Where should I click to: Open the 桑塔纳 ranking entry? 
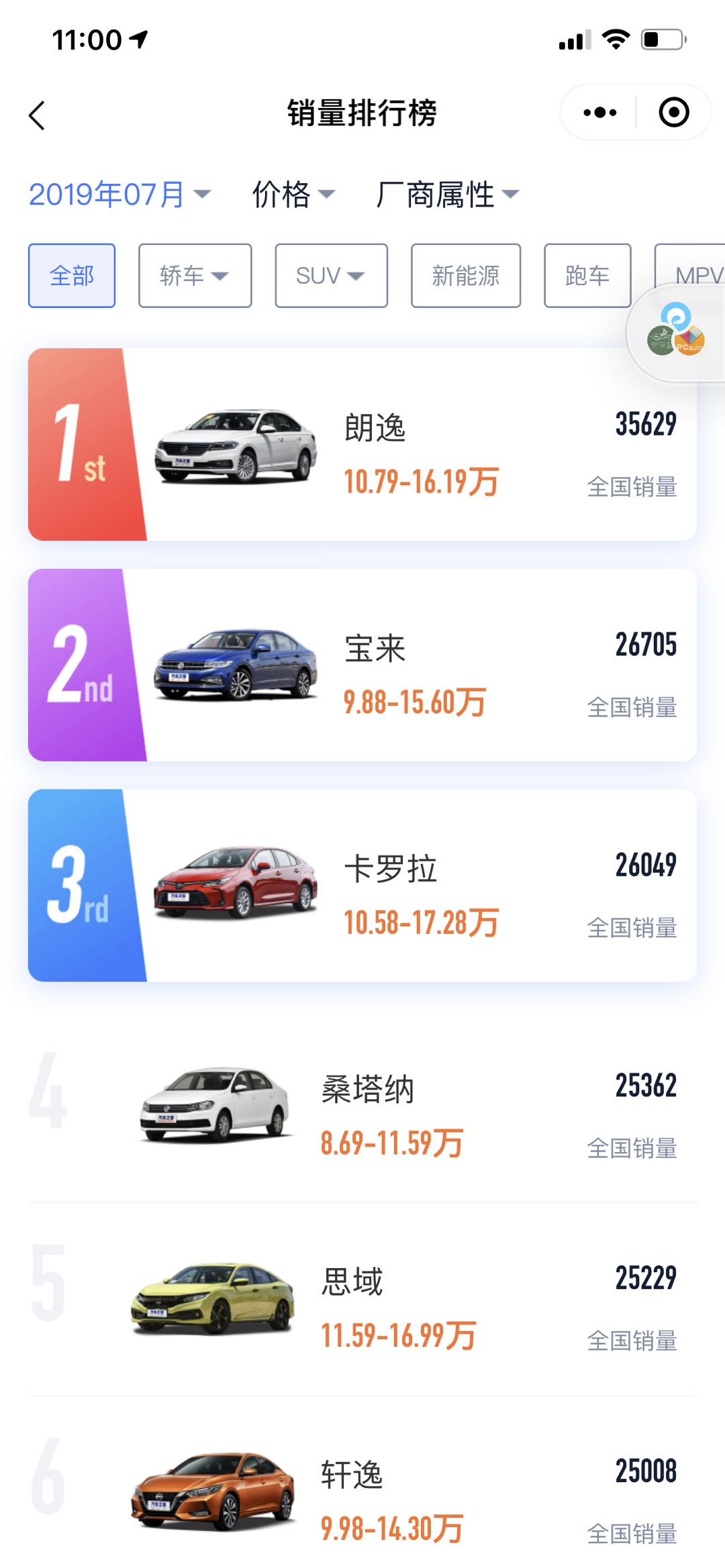point(362,1107)
